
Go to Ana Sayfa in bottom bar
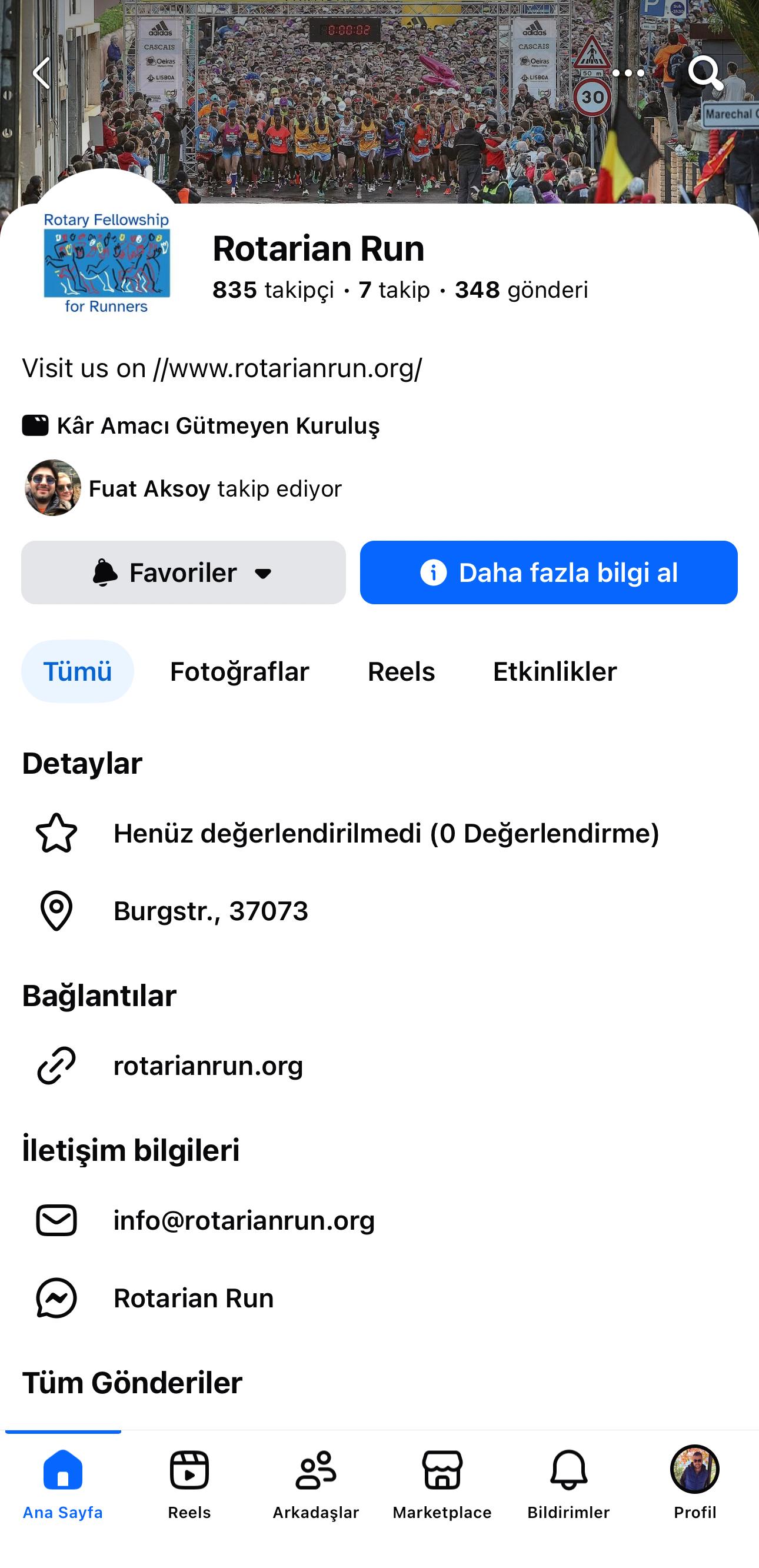63,1485
